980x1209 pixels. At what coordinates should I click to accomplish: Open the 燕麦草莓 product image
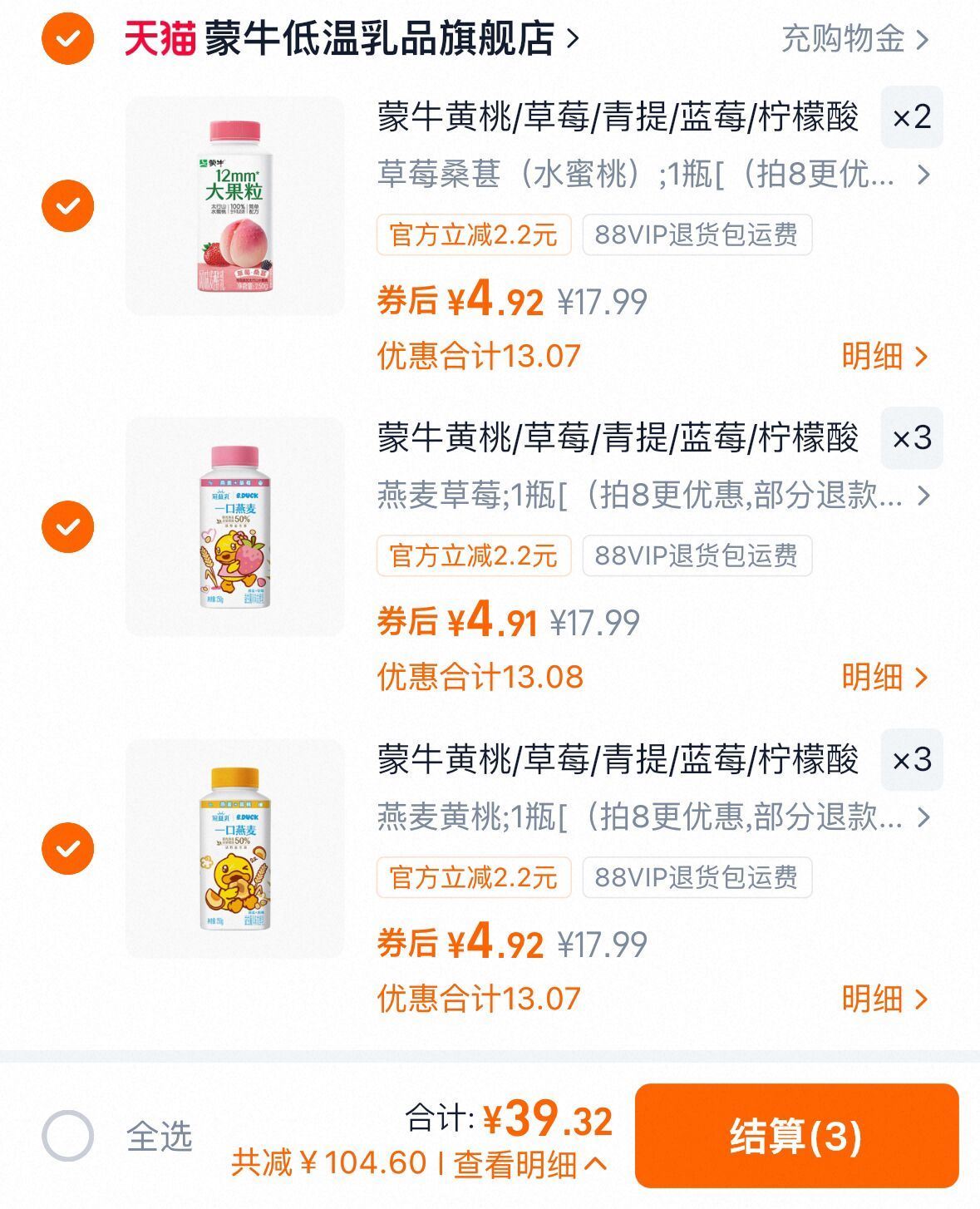(234, 527)
